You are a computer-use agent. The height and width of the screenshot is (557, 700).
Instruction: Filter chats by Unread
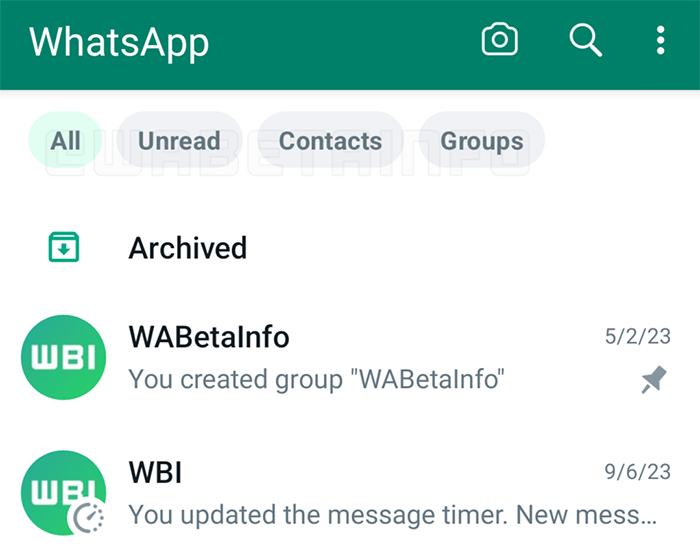[x=179, y=141]
